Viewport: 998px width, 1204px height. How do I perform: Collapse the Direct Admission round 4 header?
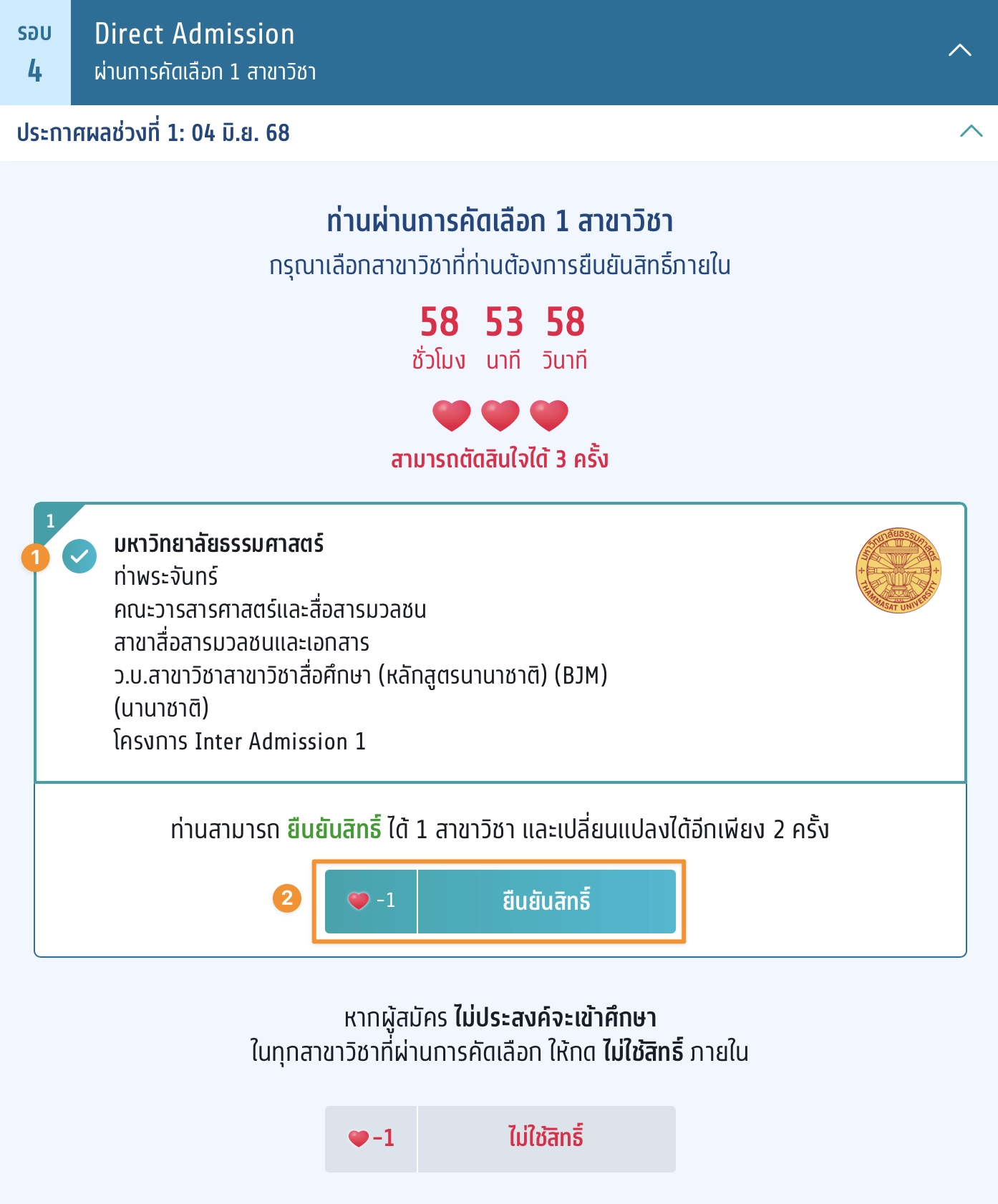pyautogui.click(x=959, y=50)
